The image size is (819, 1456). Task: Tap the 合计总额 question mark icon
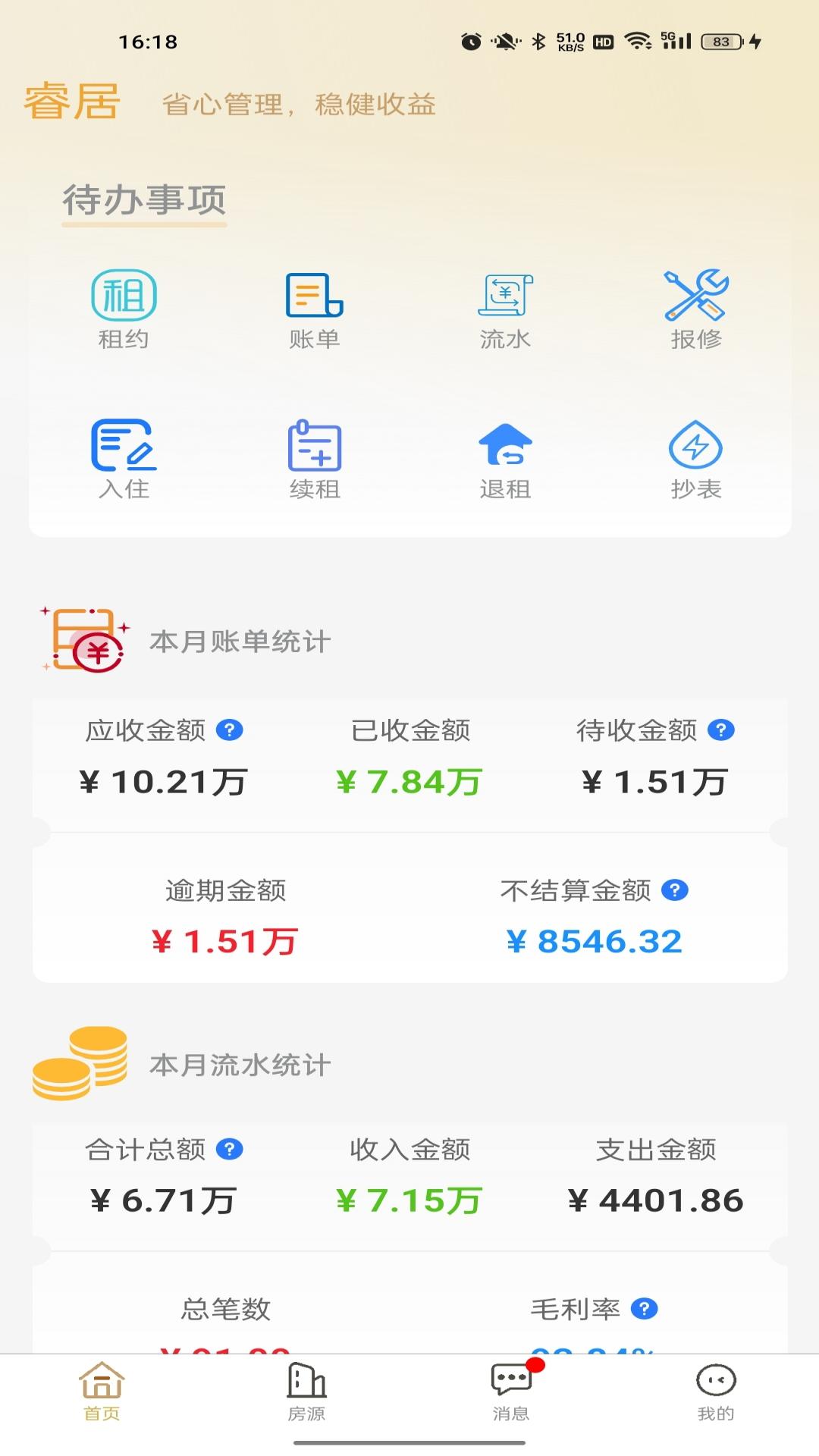coord(230,1150)
